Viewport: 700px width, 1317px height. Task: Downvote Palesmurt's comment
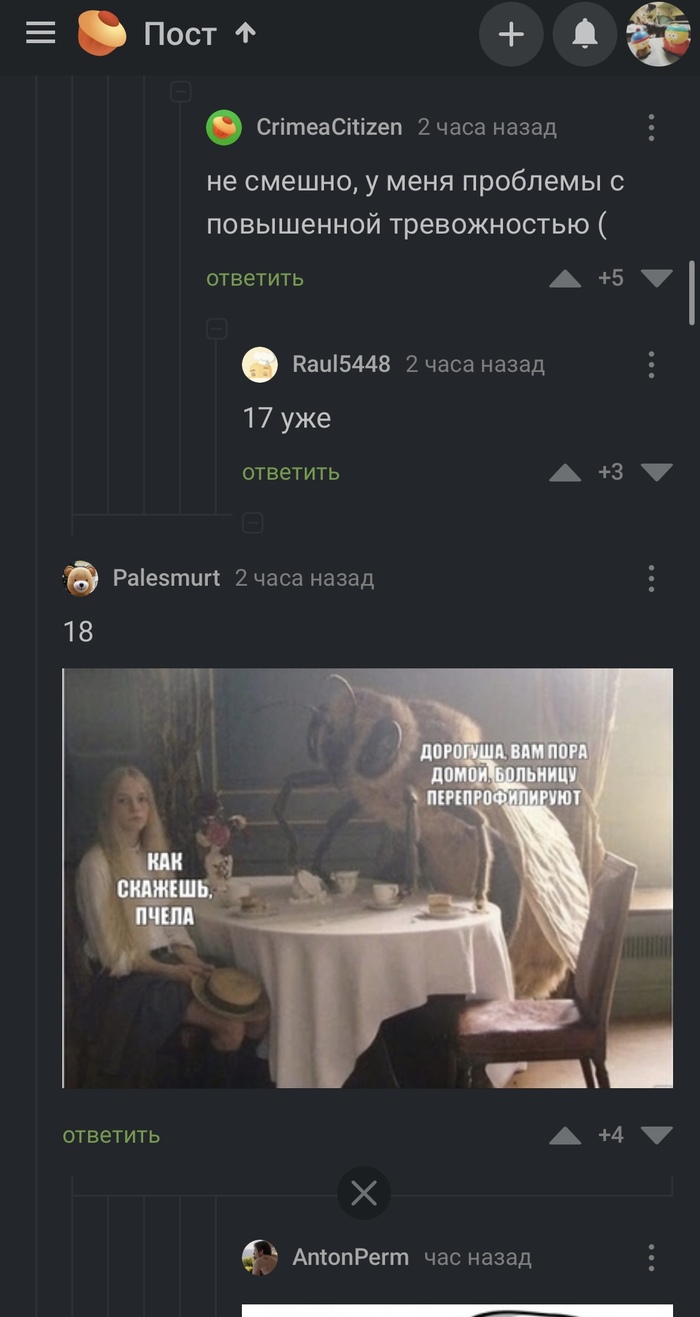pyautogui.click(x=657, y=1135)
